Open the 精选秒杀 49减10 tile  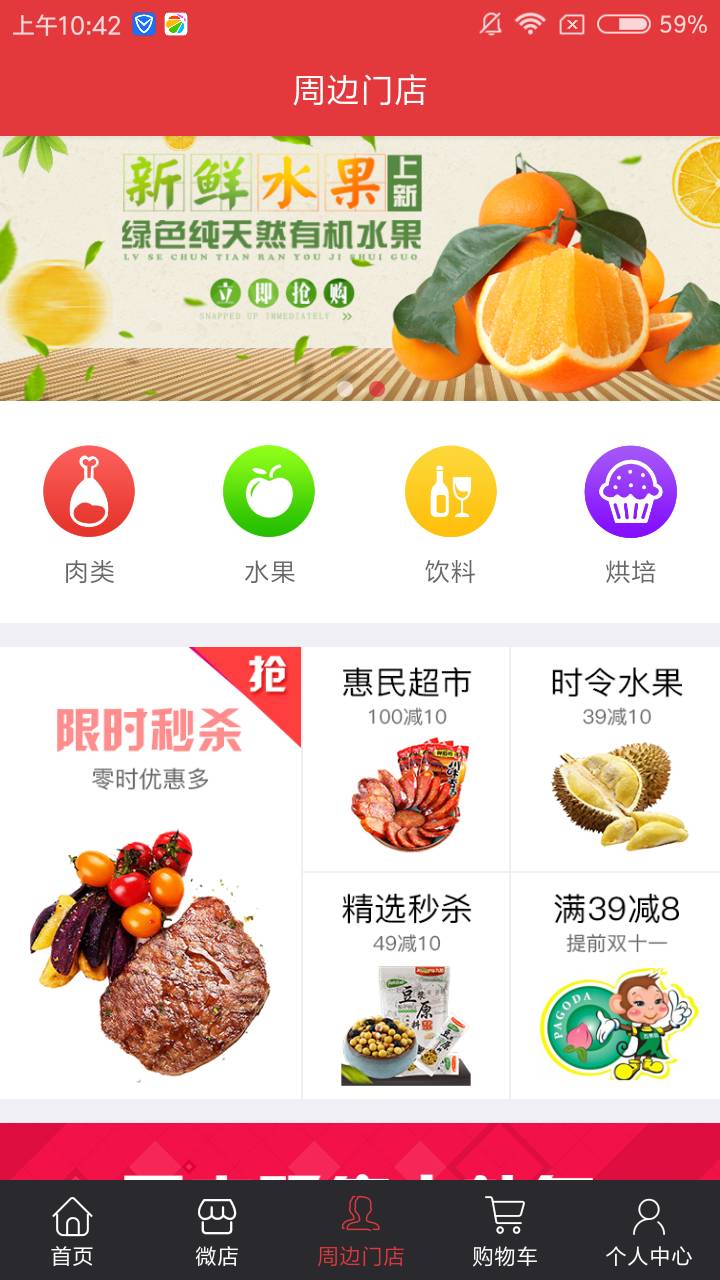[406, 986]
